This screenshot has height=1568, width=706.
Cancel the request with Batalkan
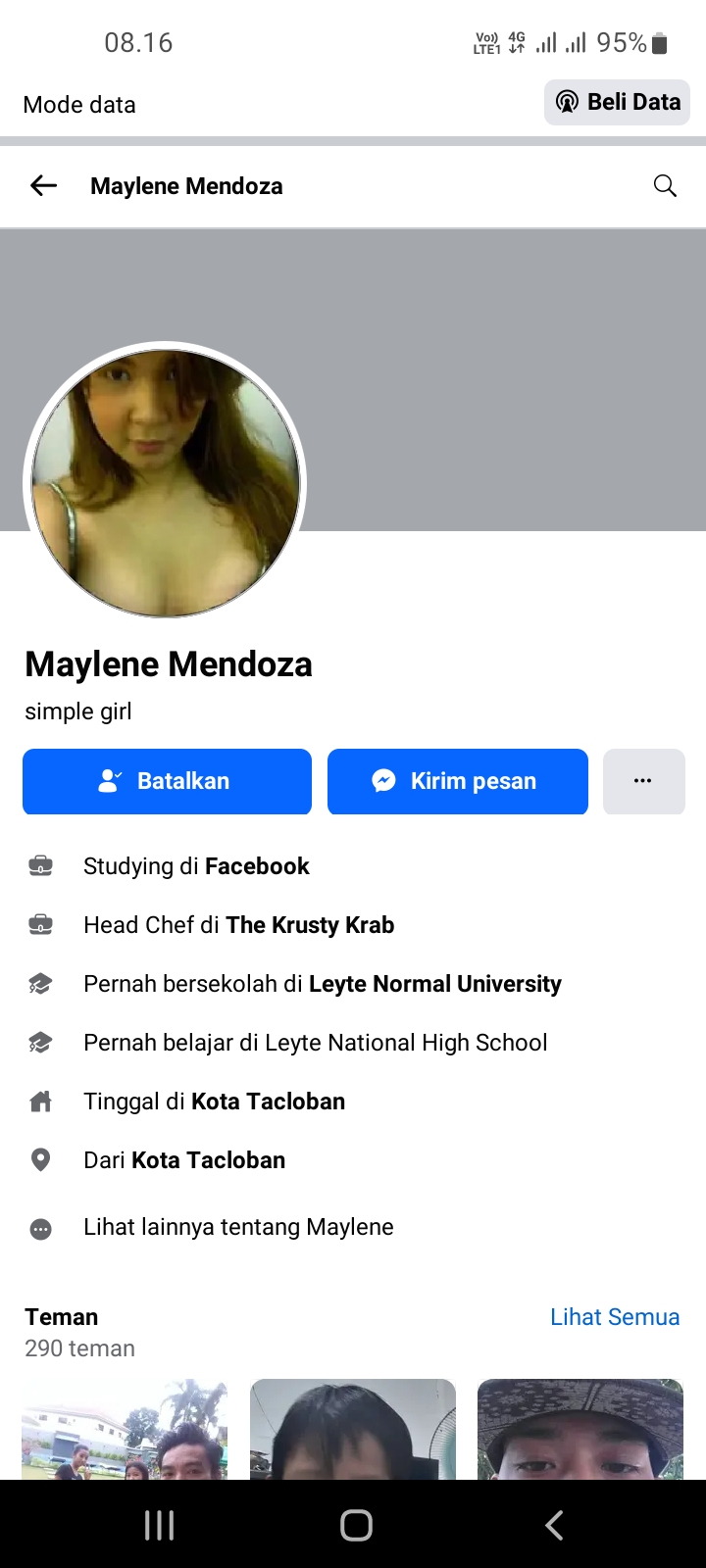[x=167, y=781]
